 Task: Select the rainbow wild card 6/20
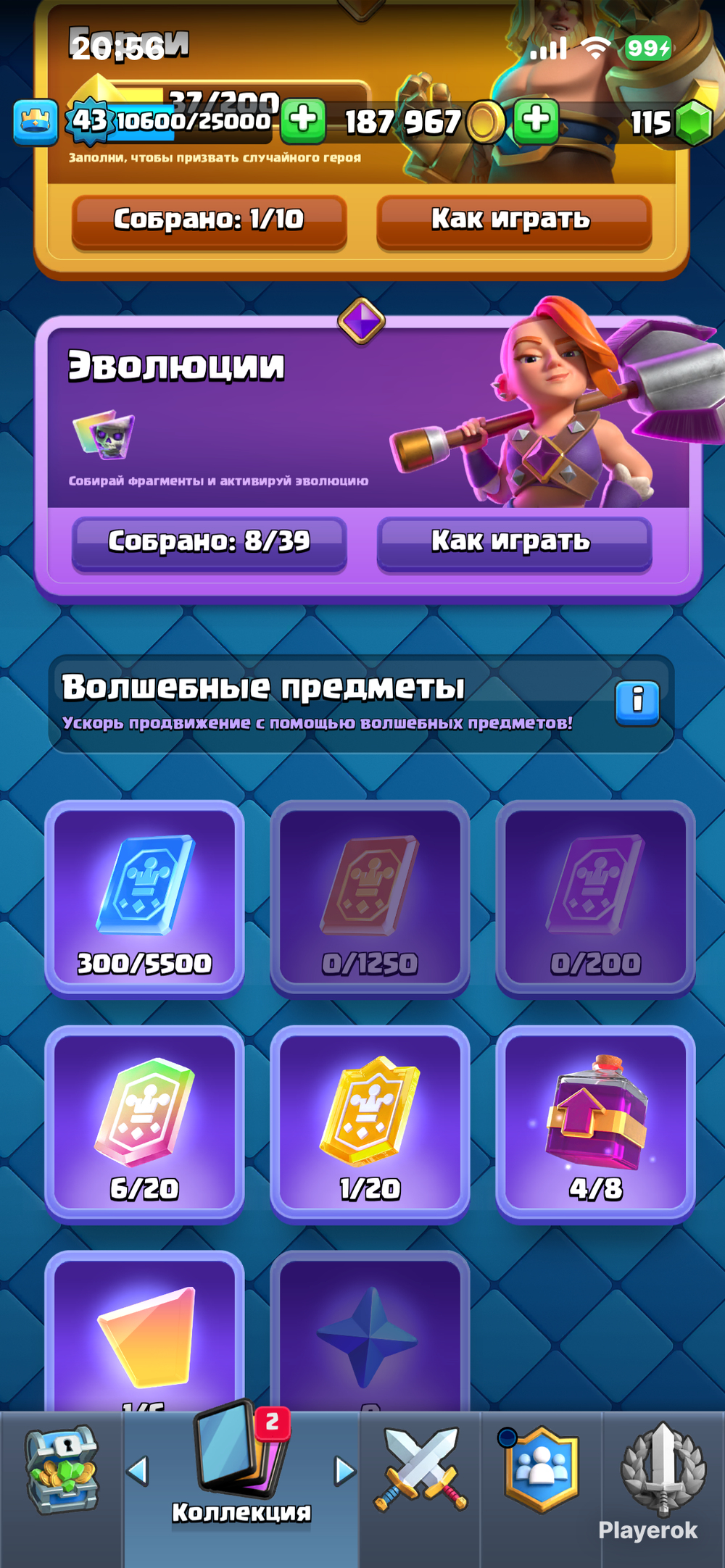point(144,1123)
